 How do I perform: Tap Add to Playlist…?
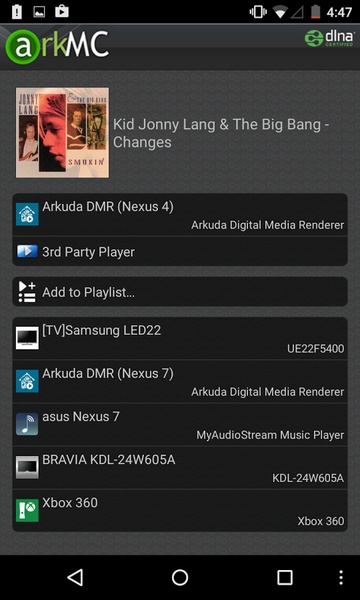pos(180,292)
